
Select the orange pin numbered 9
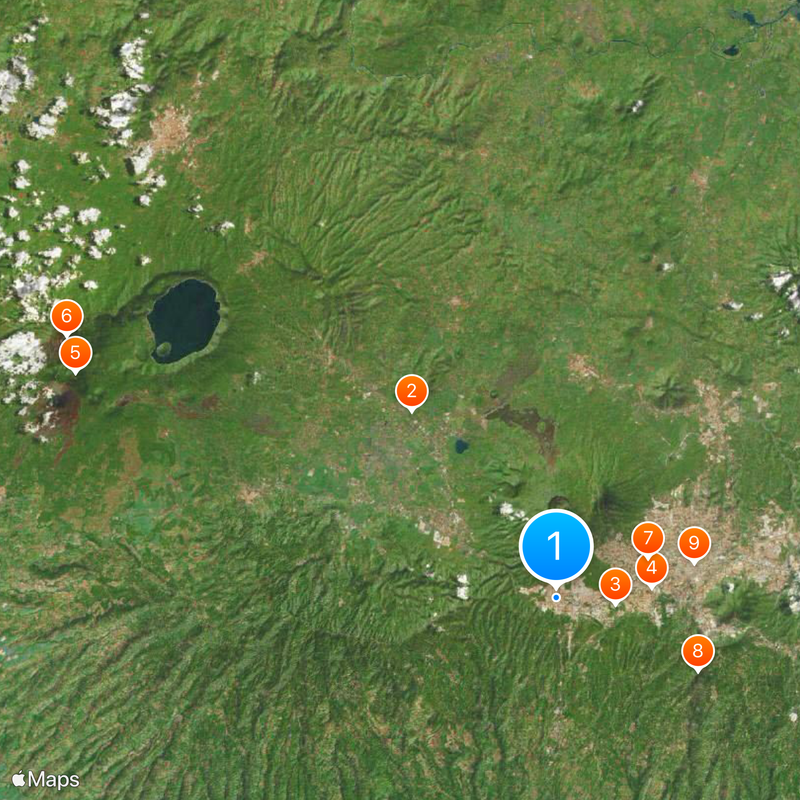click(693, 544)
